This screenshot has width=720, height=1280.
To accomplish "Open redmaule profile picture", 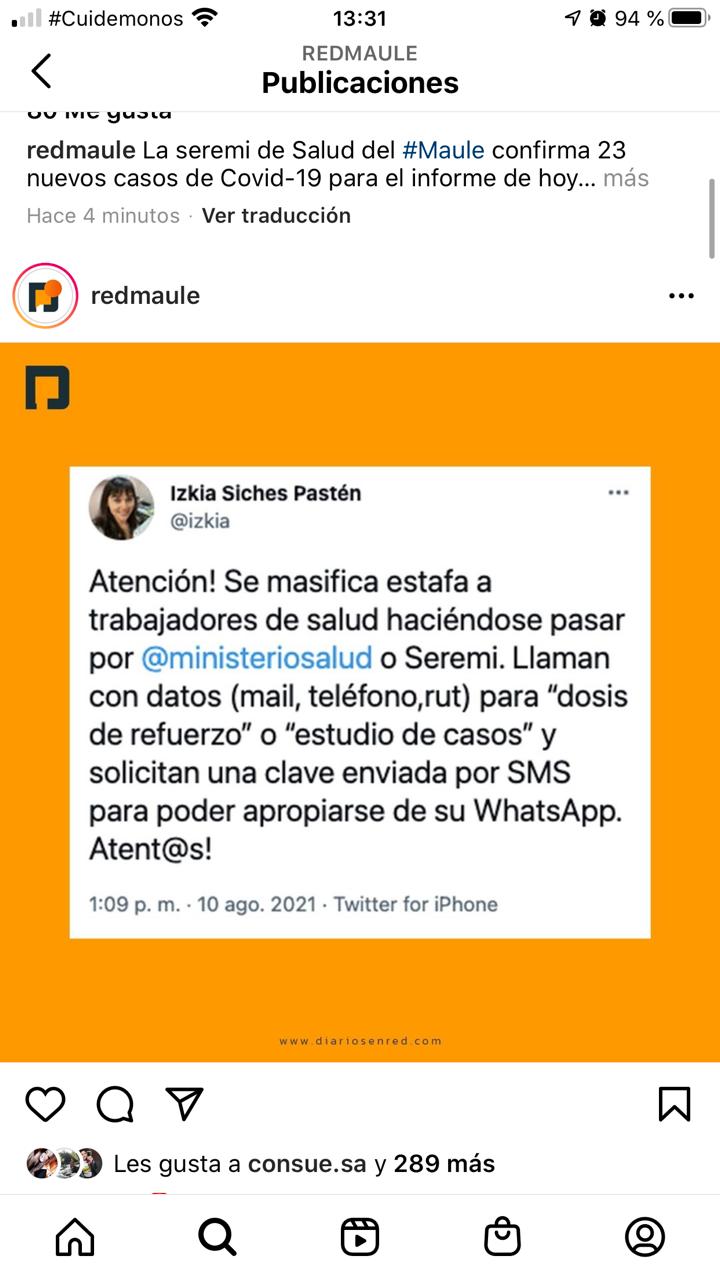I will tap(45, 296).
